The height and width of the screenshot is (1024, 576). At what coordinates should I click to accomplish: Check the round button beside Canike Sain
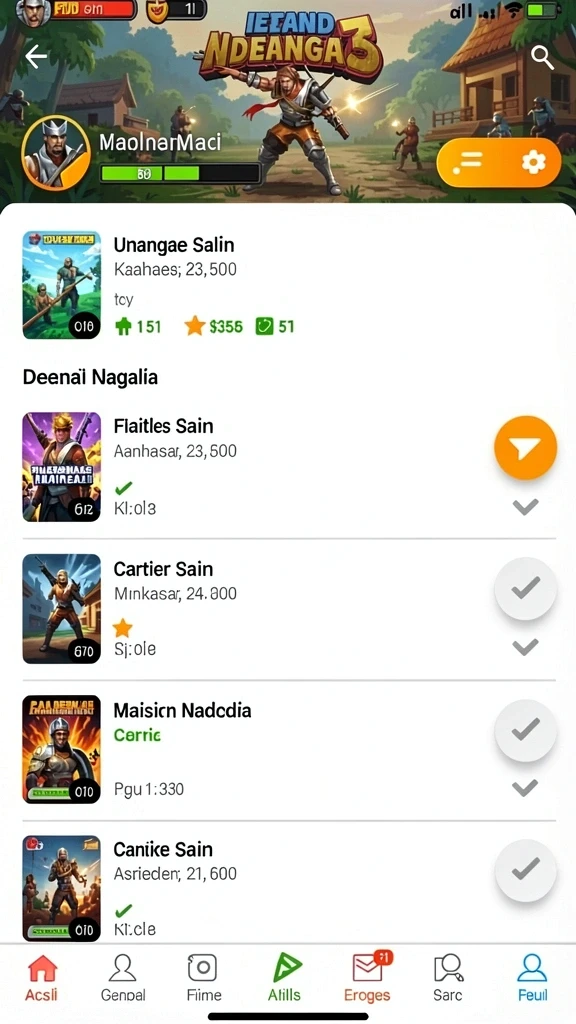pos(526,871)
